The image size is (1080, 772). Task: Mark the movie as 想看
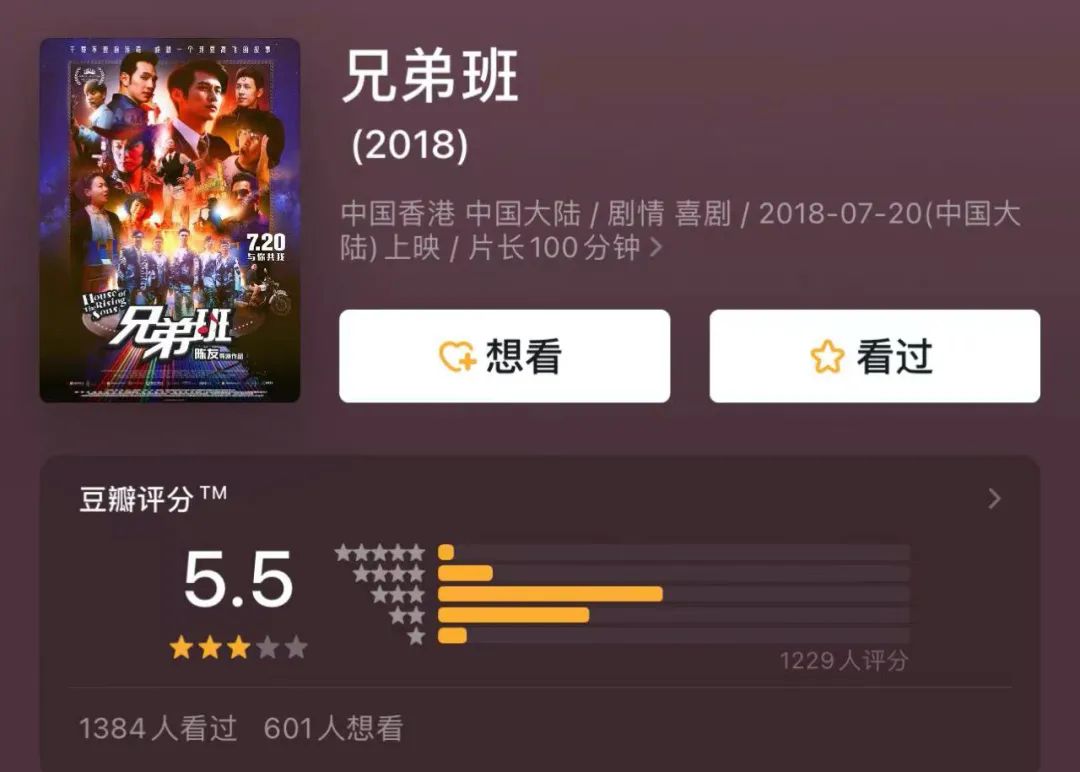pos(504,356)
